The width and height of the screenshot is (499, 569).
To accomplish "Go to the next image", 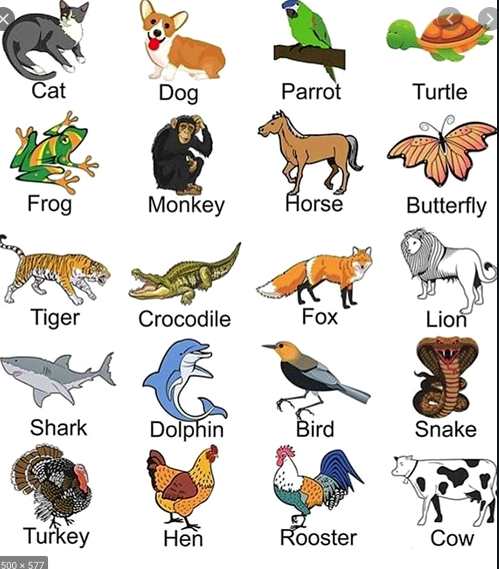I will click(x=488, y=19).
